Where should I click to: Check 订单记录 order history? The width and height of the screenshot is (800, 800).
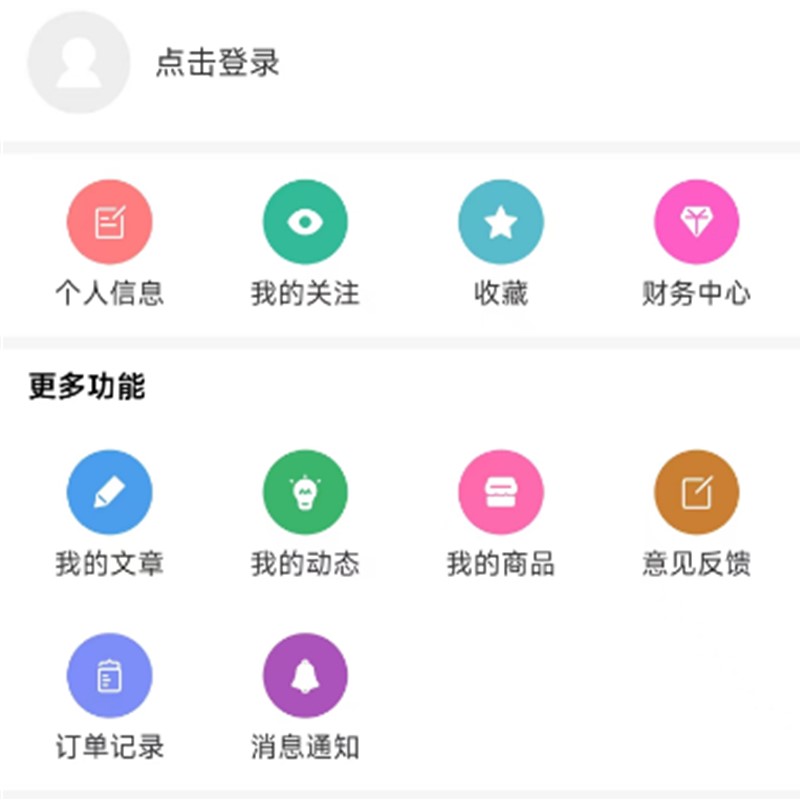109,676
